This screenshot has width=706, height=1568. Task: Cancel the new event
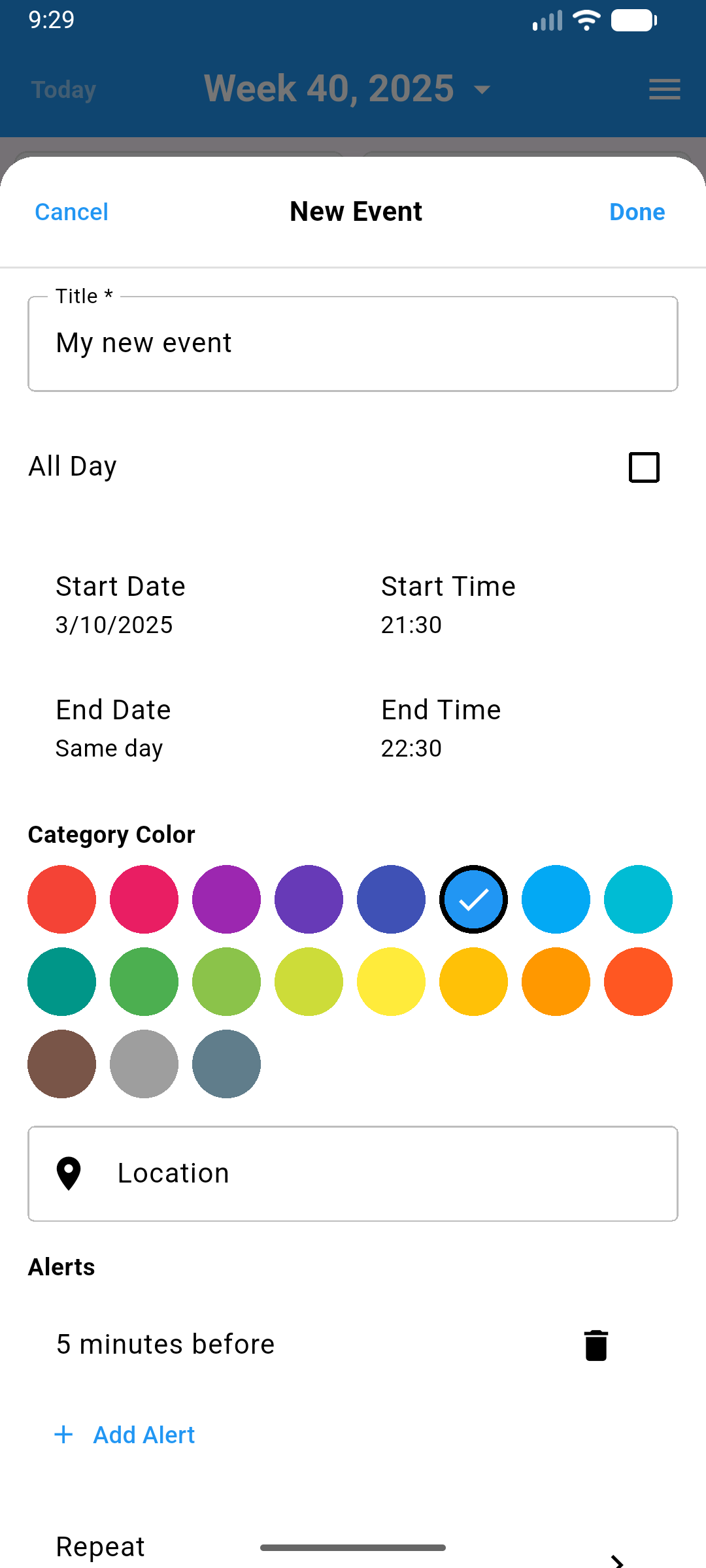pyautogui.click(x=71, y=212)
